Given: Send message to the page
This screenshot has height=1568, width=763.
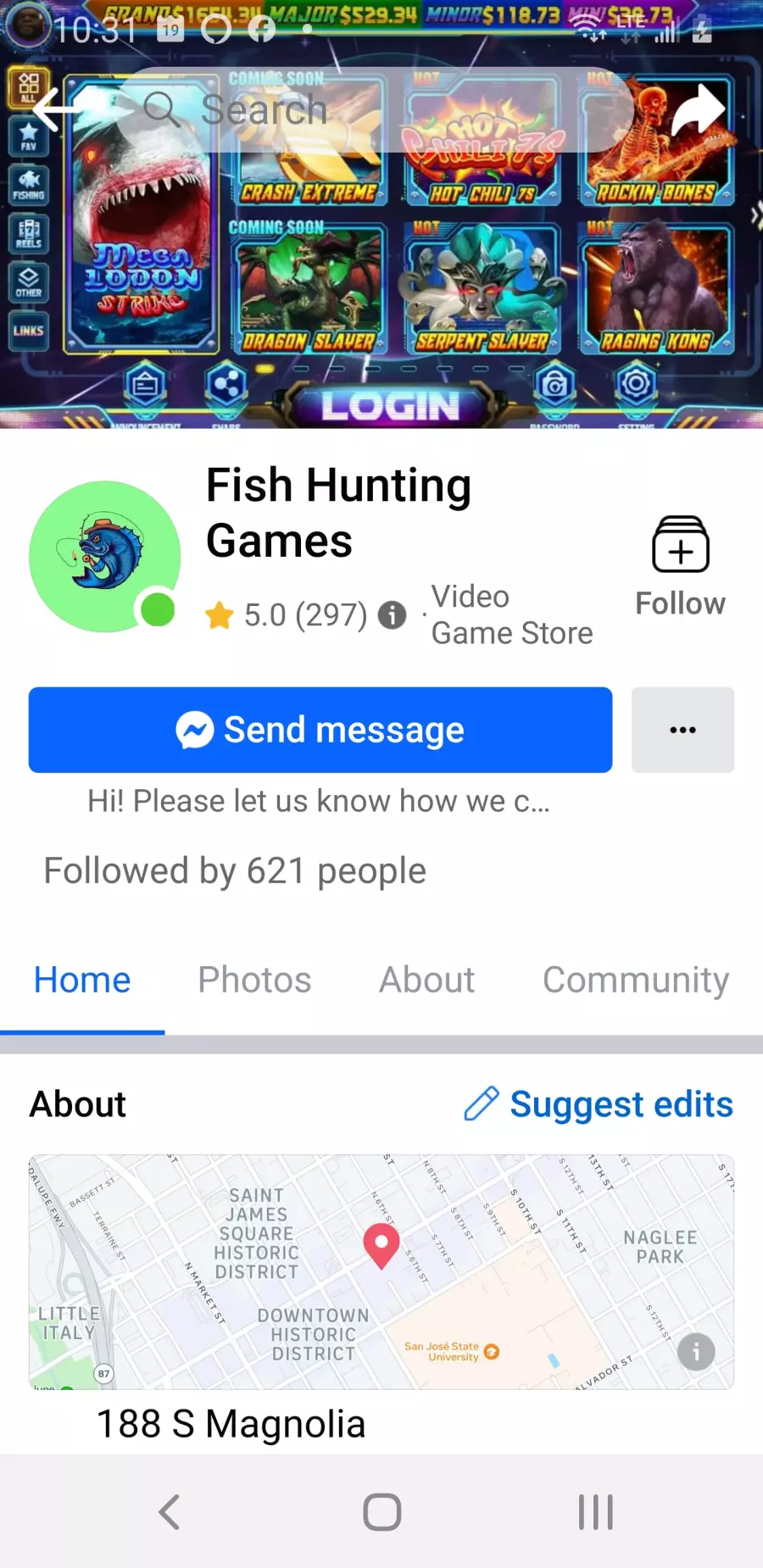Looking at the screenshot, I should (x=320, y=730).
